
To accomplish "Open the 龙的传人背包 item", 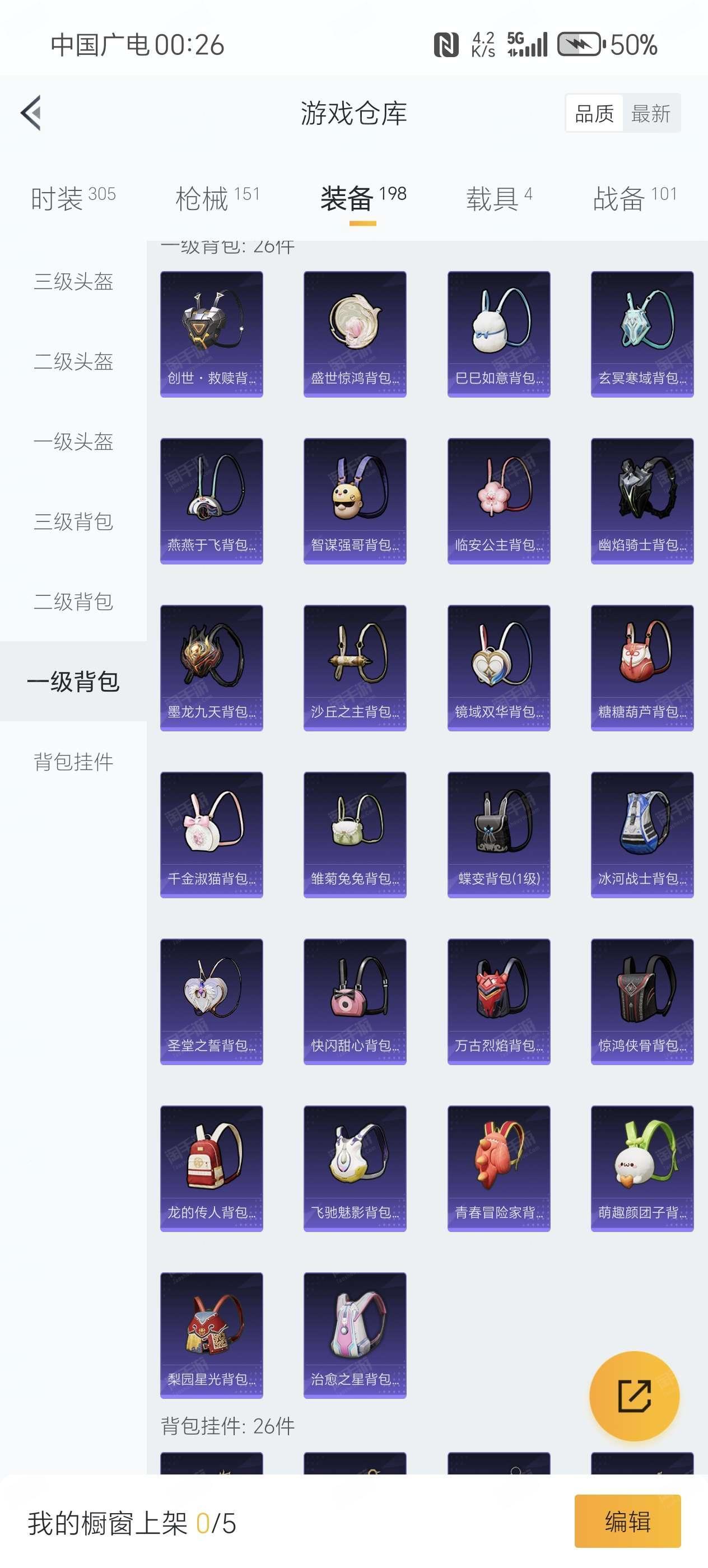I will (211, 1168).
